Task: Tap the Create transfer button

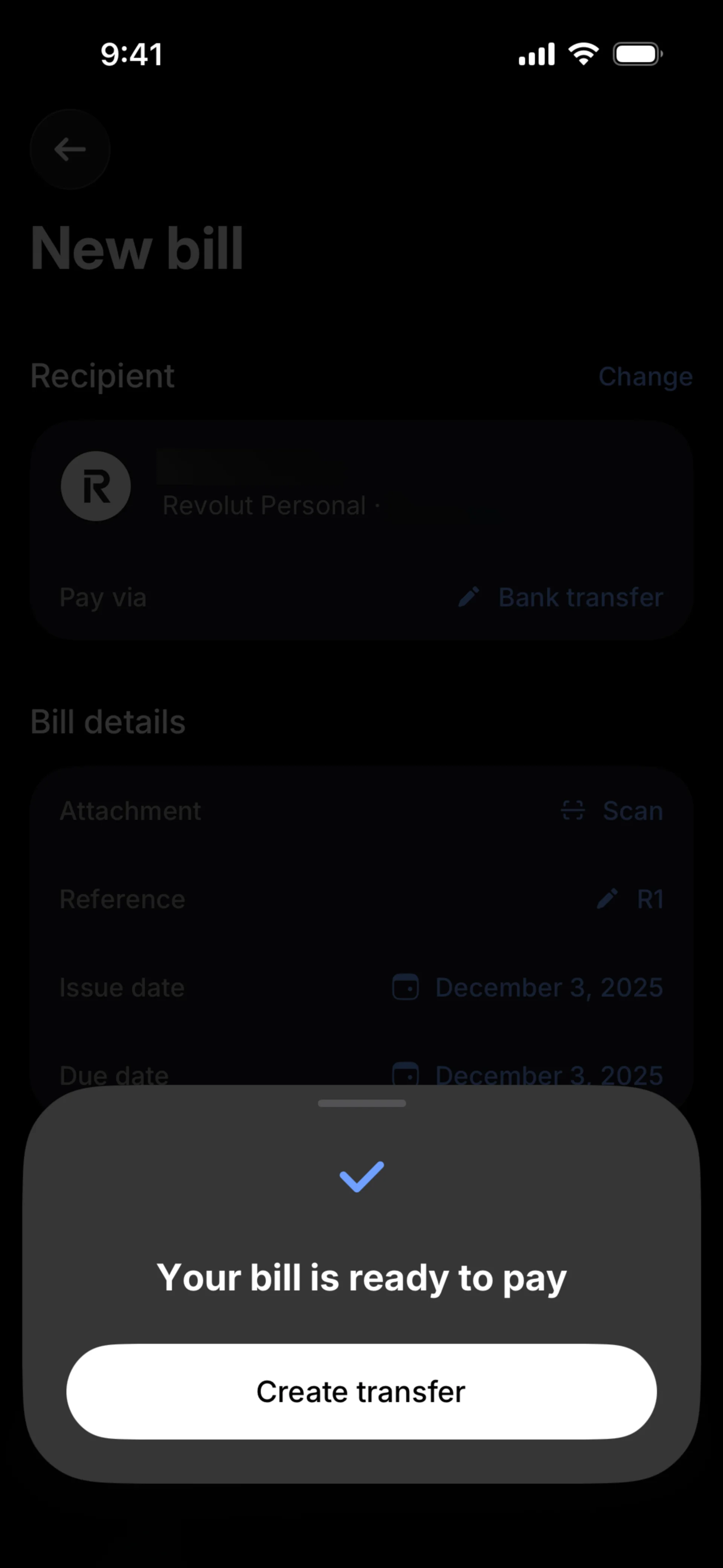Action: (361, 1391)
